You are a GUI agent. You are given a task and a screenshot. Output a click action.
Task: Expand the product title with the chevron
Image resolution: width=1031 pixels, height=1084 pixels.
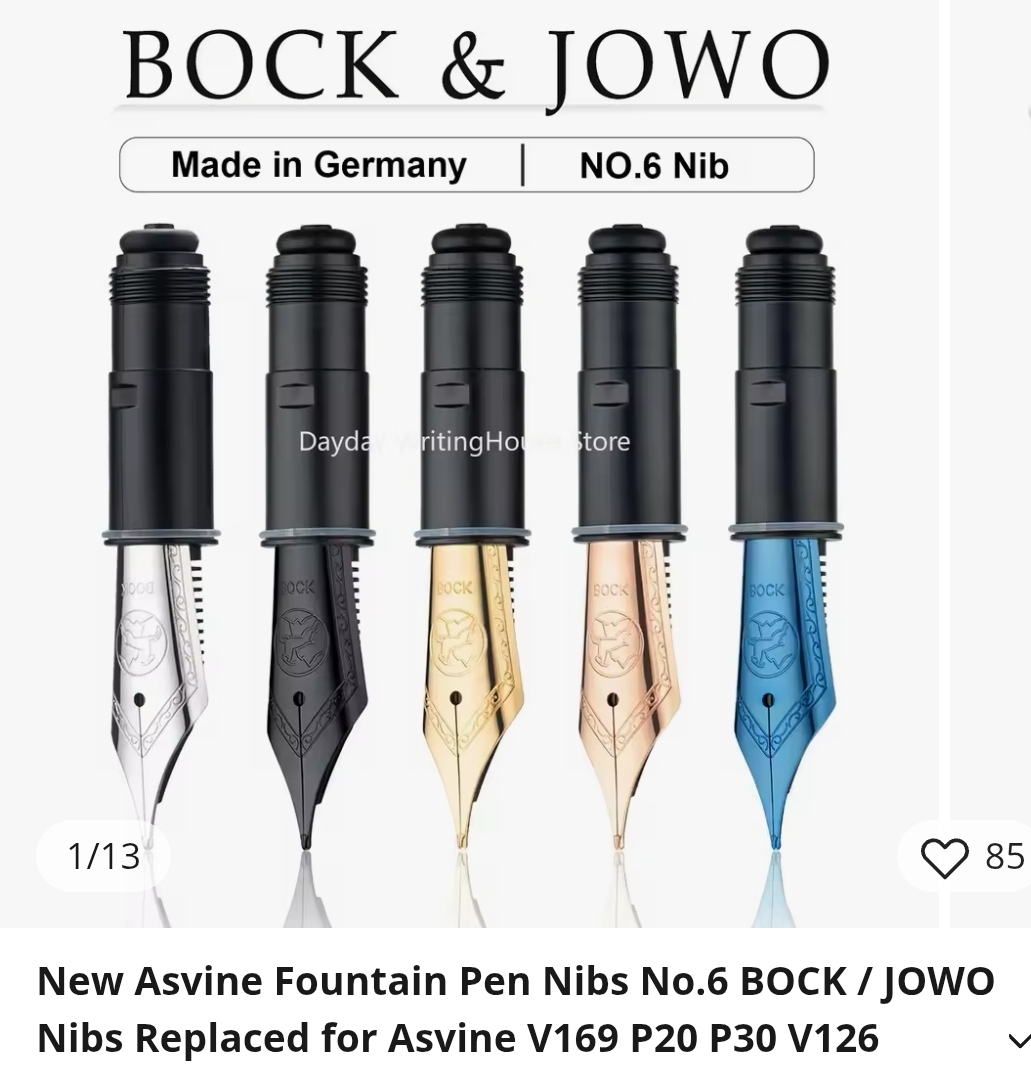(x=1017, y=1041)
